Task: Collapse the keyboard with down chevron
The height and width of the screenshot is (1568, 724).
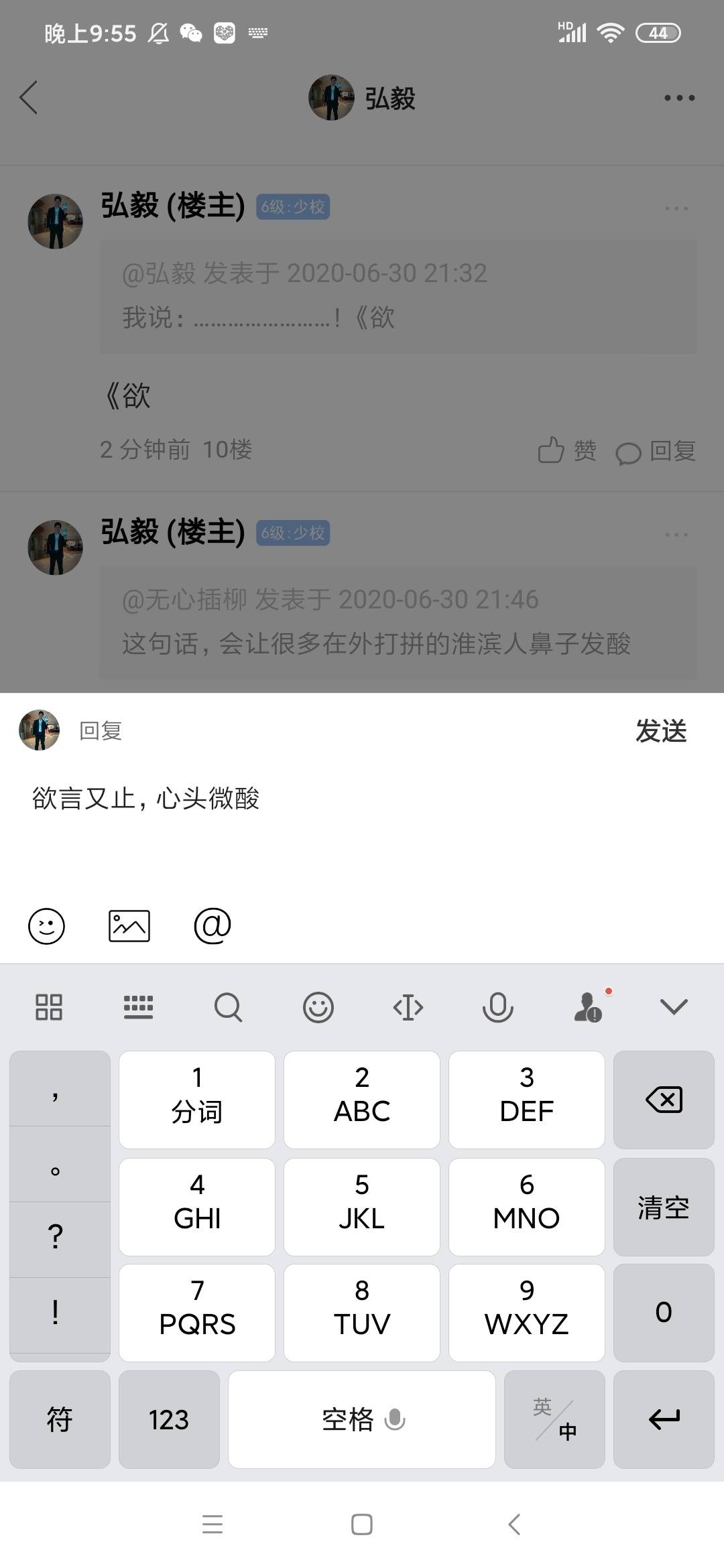Action: click(x=673, y=1006)
